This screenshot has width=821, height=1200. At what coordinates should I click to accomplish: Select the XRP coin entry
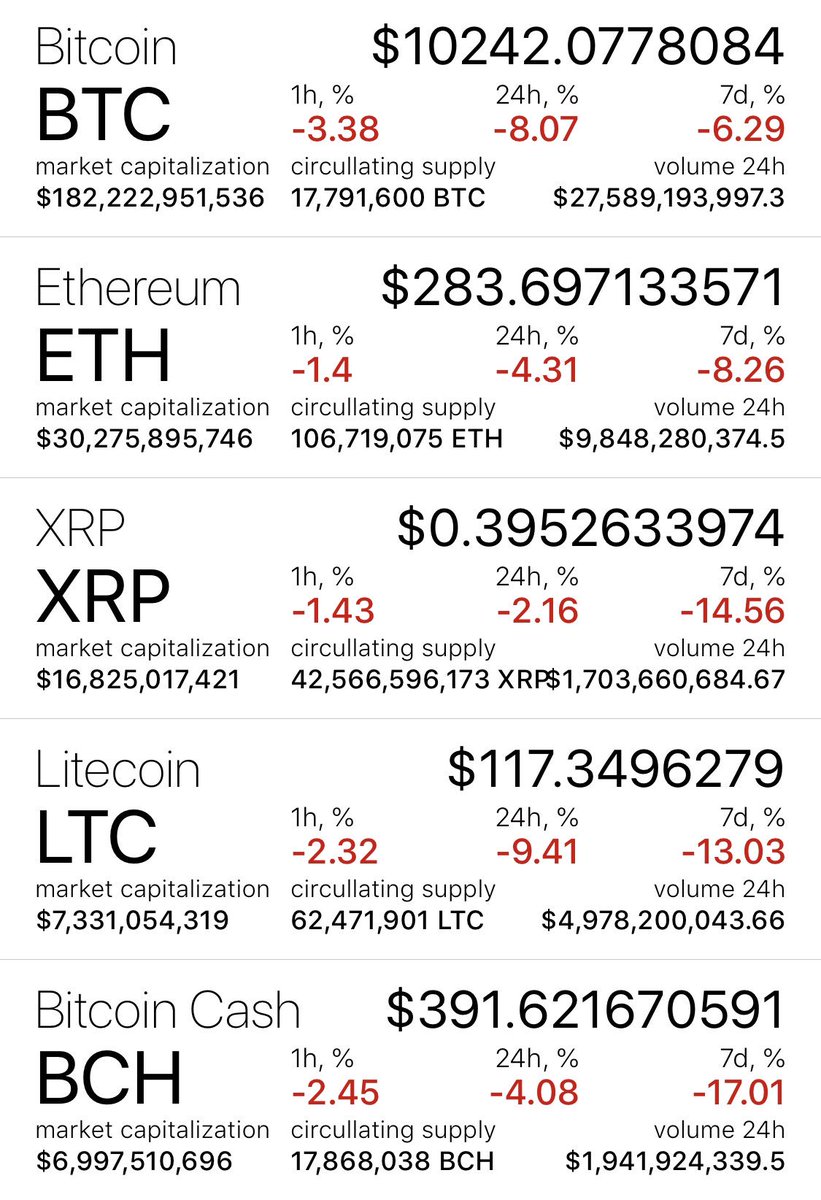[410, 598]
